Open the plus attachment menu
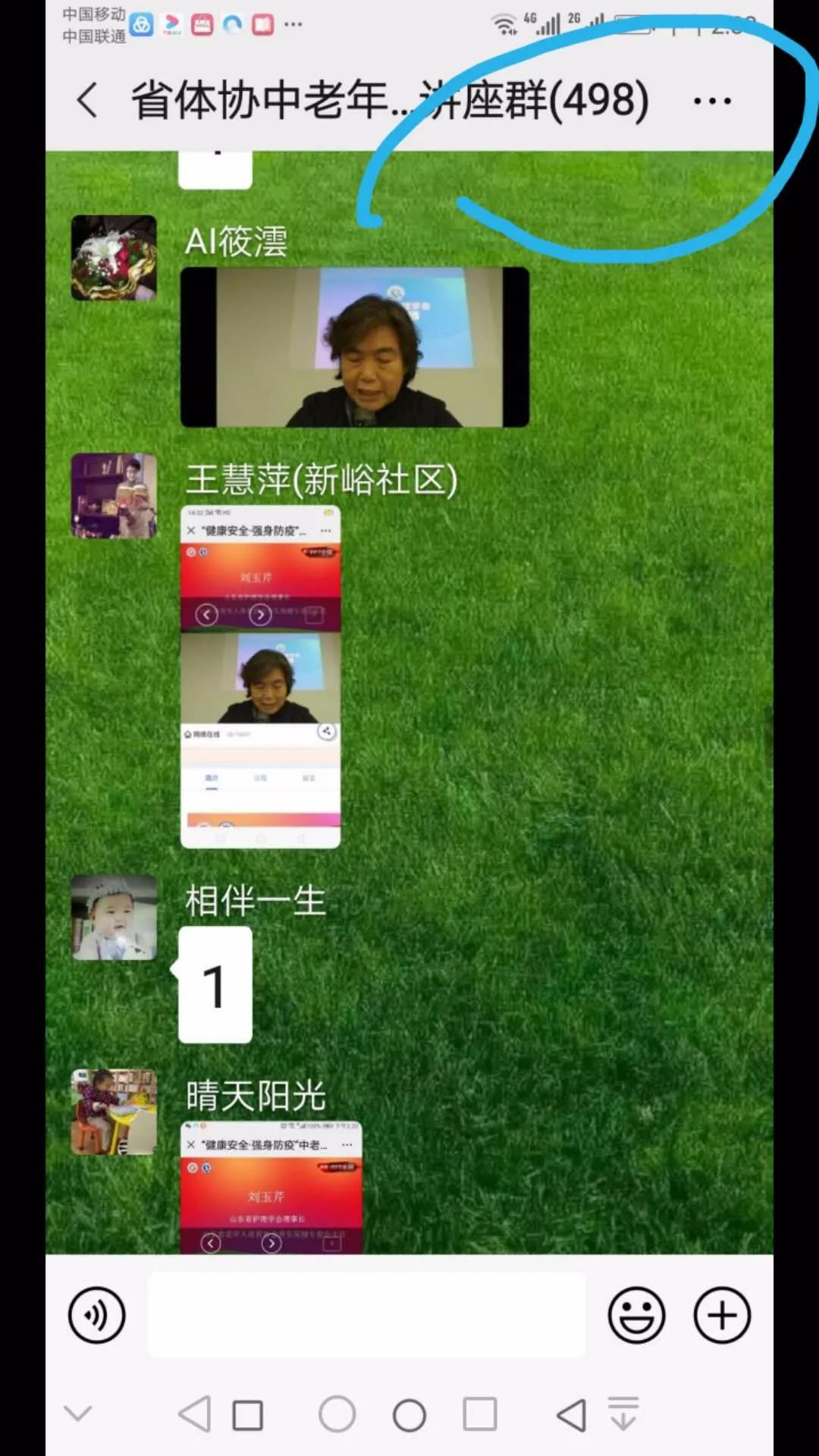This screenshot has height=1456, width=819. click(x=722, y=1315)
